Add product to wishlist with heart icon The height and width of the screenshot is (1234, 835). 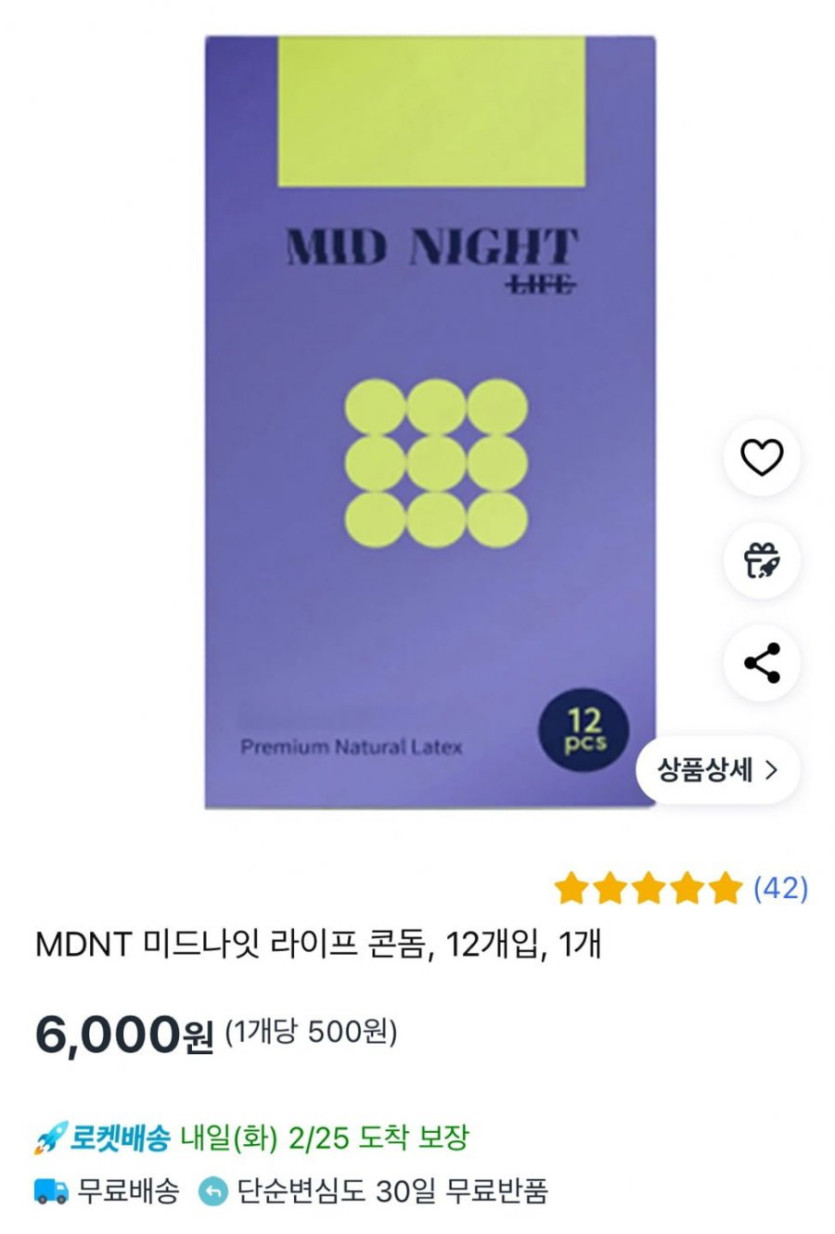tap(762, 458)
